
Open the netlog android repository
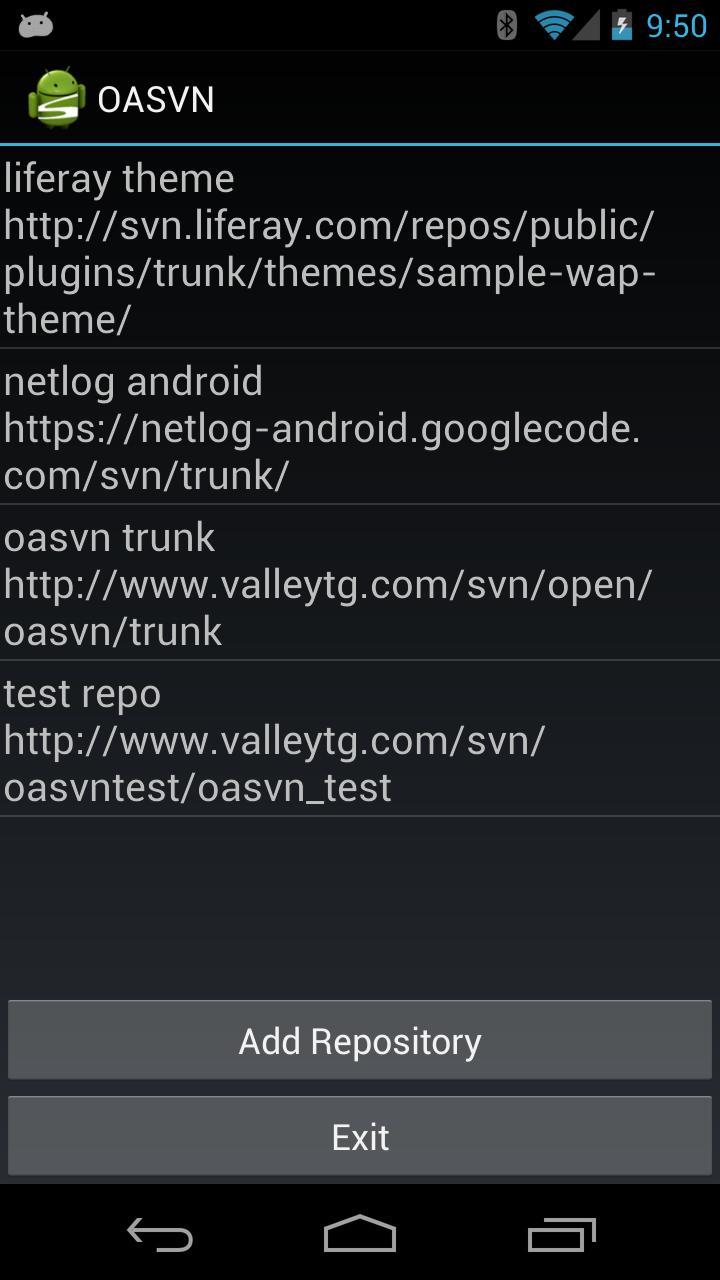pos(360,427)
